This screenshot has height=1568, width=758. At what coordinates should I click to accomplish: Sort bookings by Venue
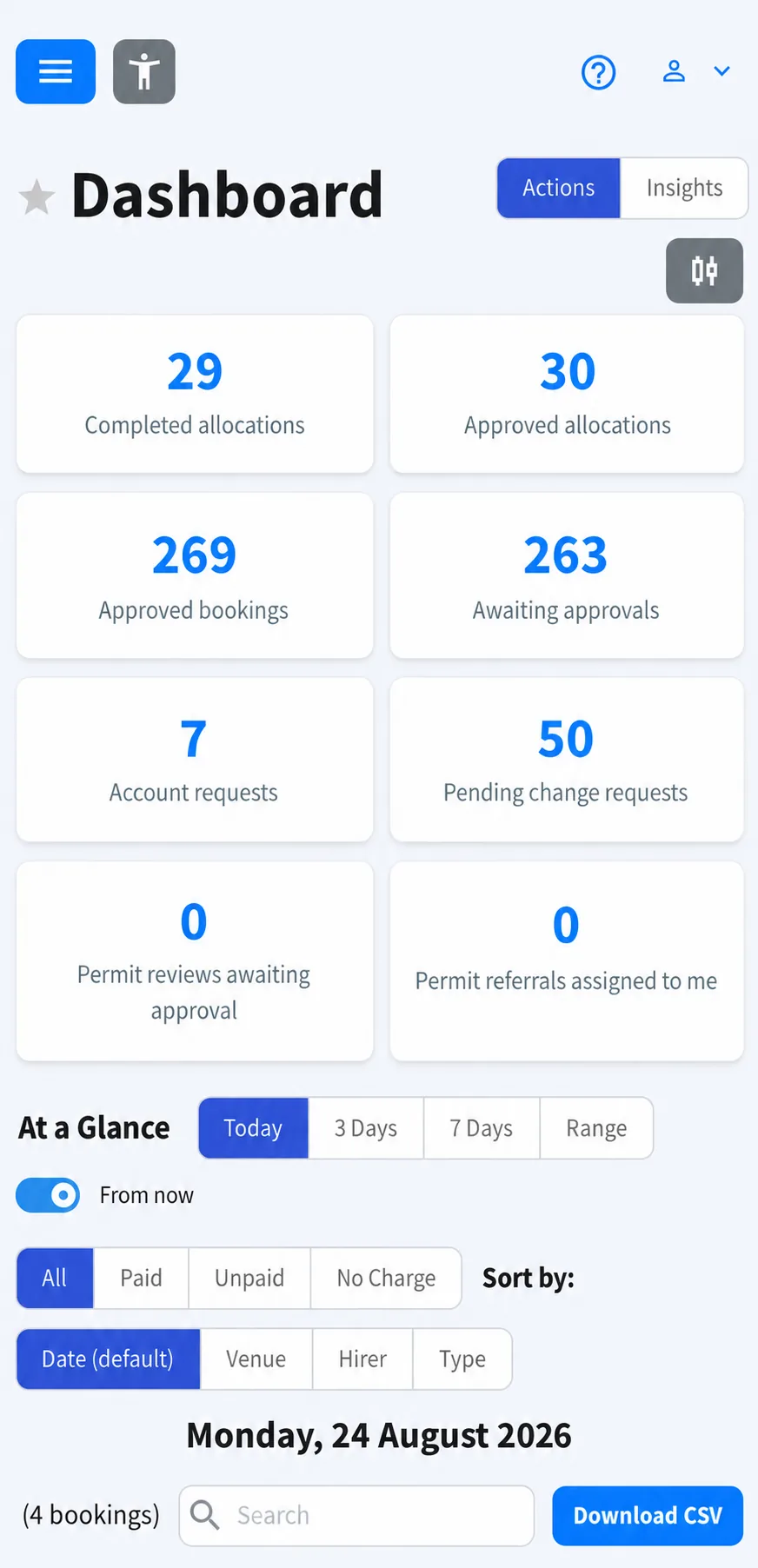click(x=256, y=1359)
